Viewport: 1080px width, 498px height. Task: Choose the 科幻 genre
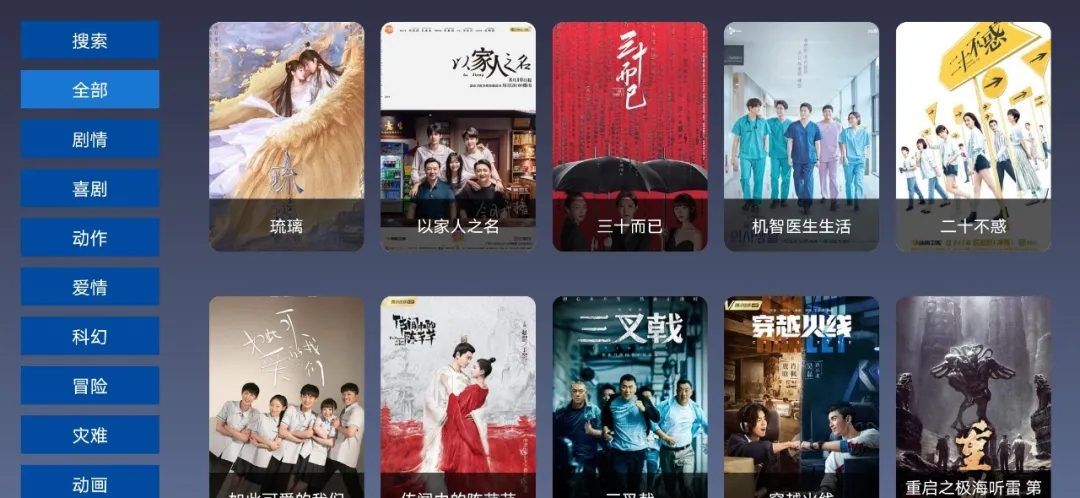(90, 336)
